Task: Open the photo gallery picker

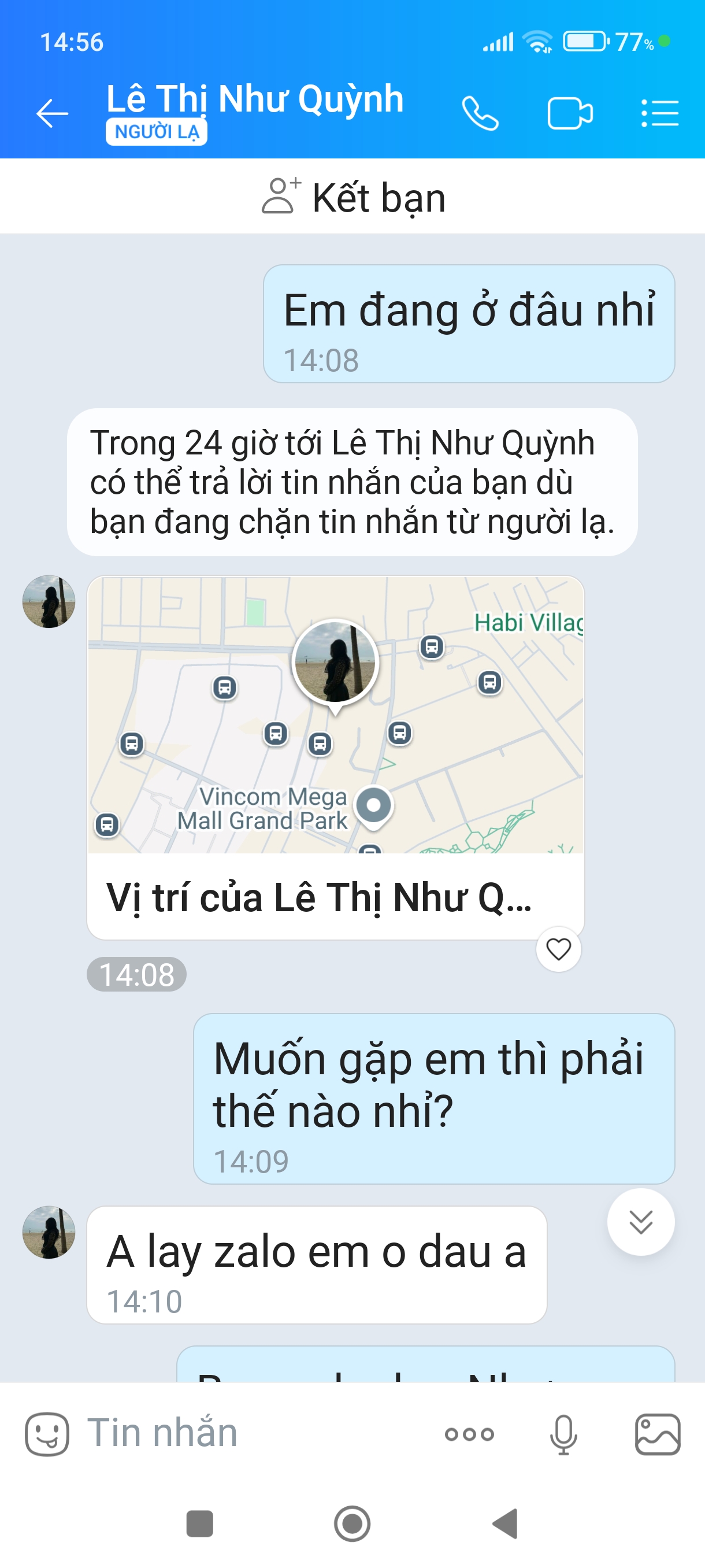Action: 658,1433
